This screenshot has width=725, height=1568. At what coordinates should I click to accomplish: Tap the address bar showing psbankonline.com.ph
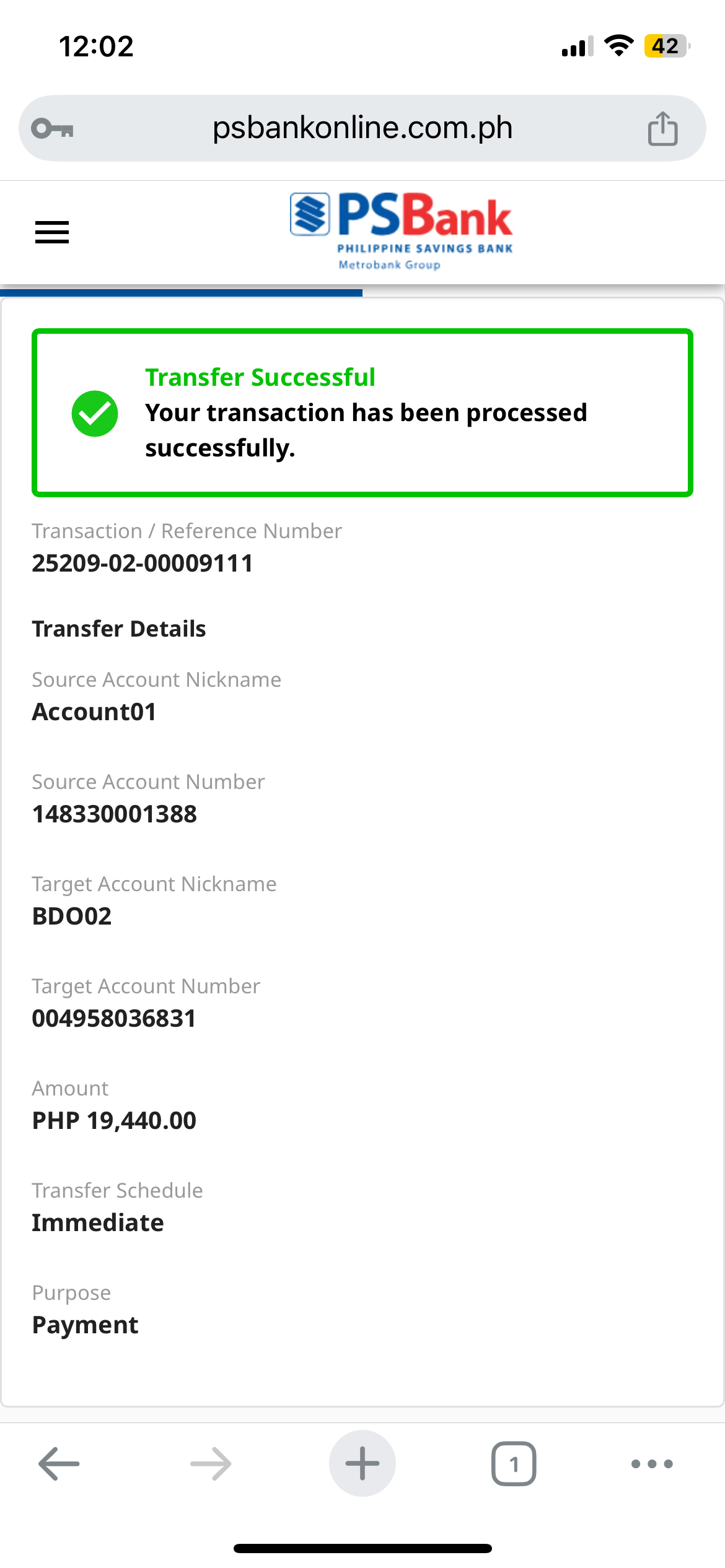pos(362,128)
